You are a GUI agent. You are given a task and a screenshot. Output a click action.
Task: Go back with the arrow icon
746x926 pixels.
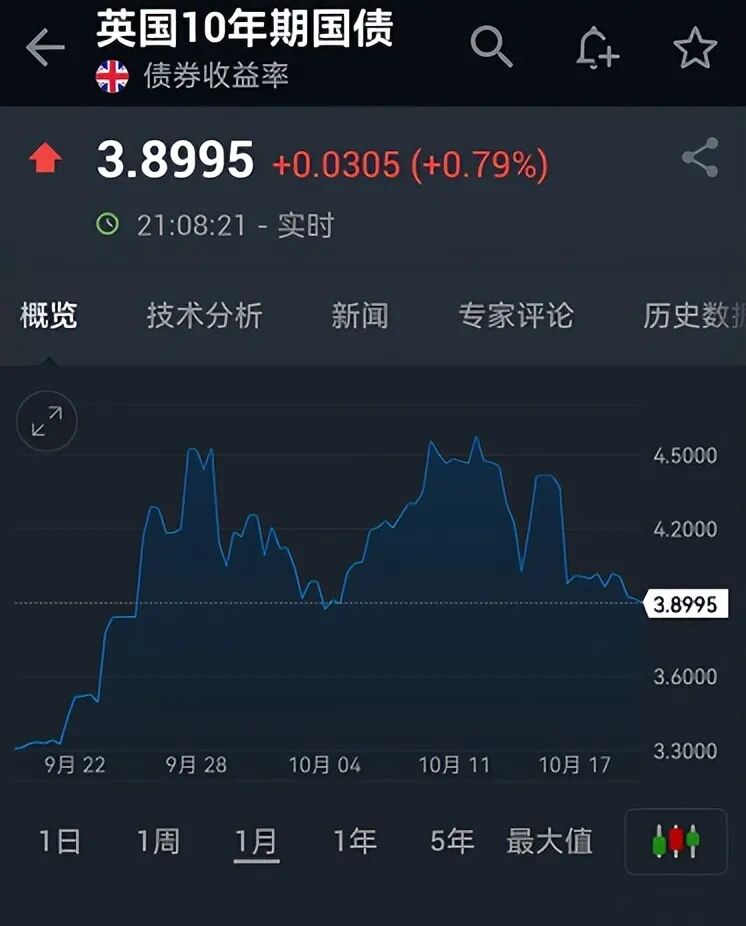pos(45,47)
